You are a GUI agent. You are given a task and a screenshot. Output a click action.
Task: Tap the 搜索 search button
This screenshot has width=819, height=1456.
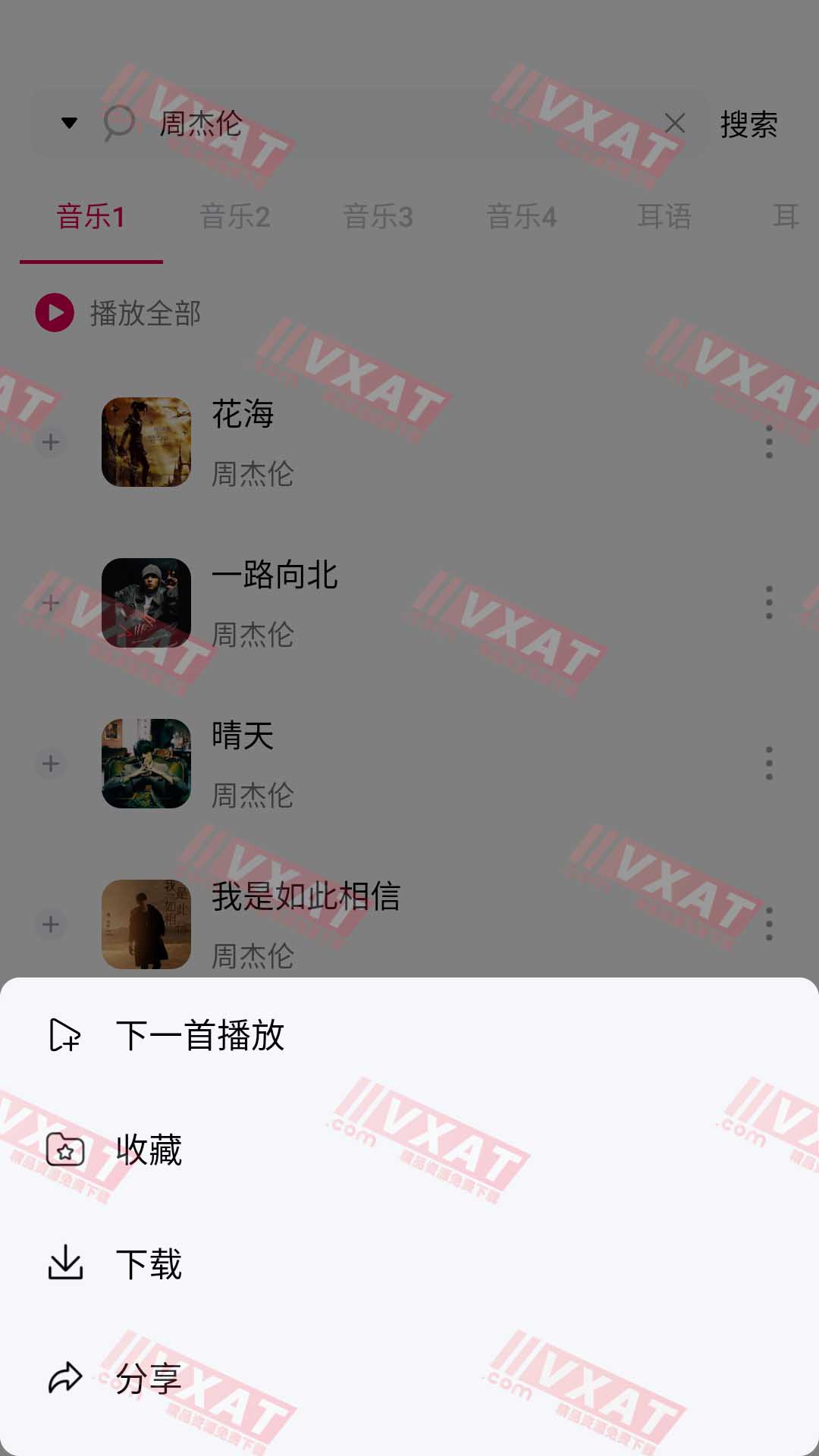pos(748,124)
